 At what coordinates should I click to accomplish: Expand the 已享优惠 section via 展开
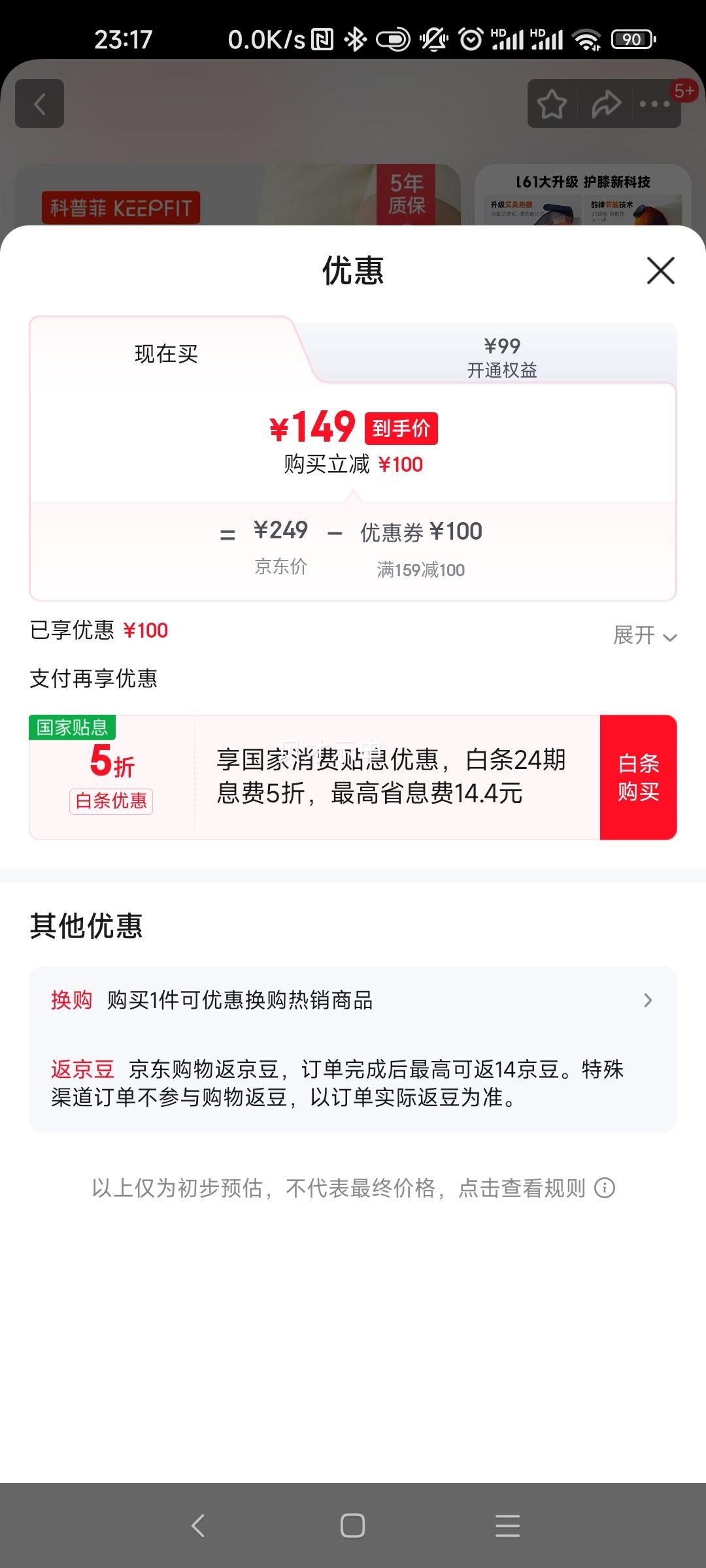[x=644, y=635]
